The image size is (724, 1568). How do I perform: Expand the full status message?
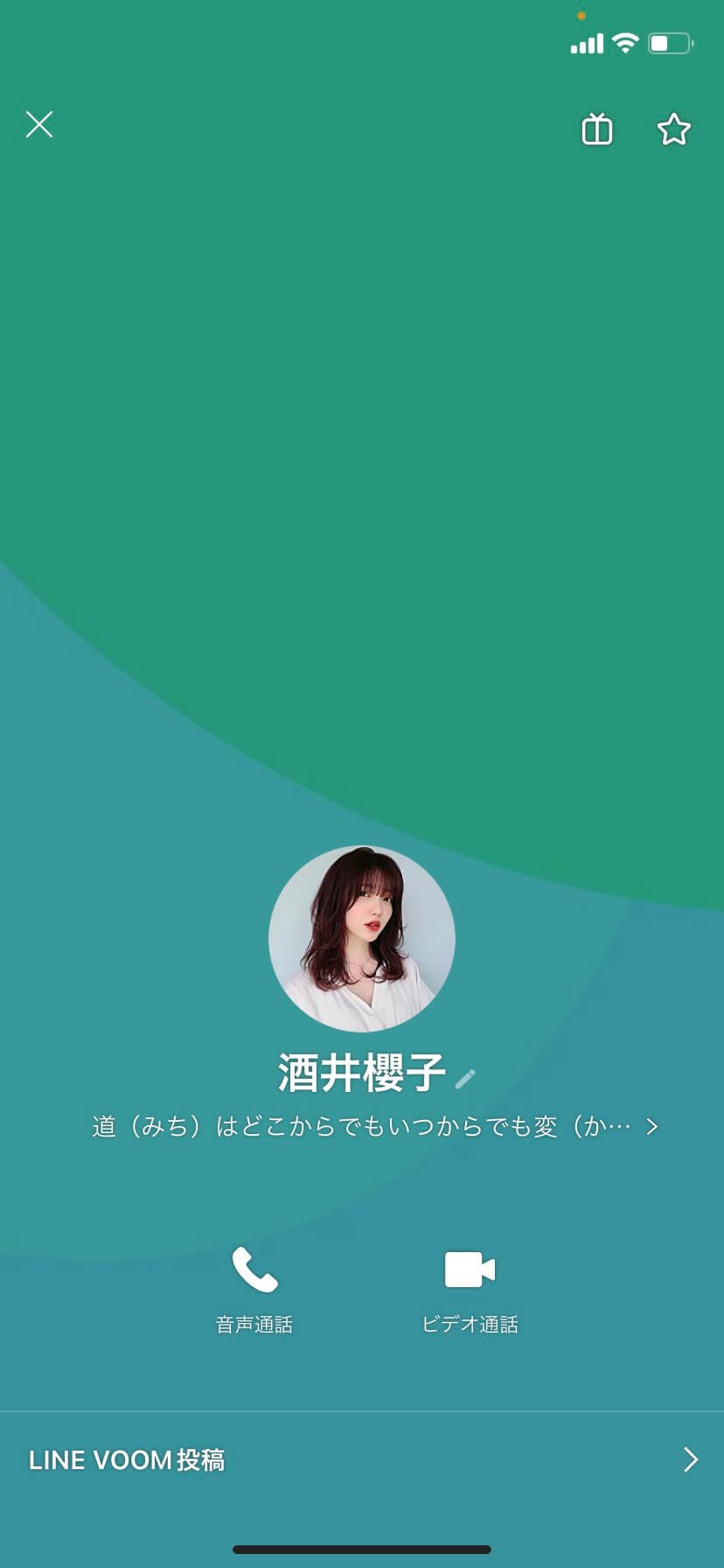click(x=375, y=1126)
